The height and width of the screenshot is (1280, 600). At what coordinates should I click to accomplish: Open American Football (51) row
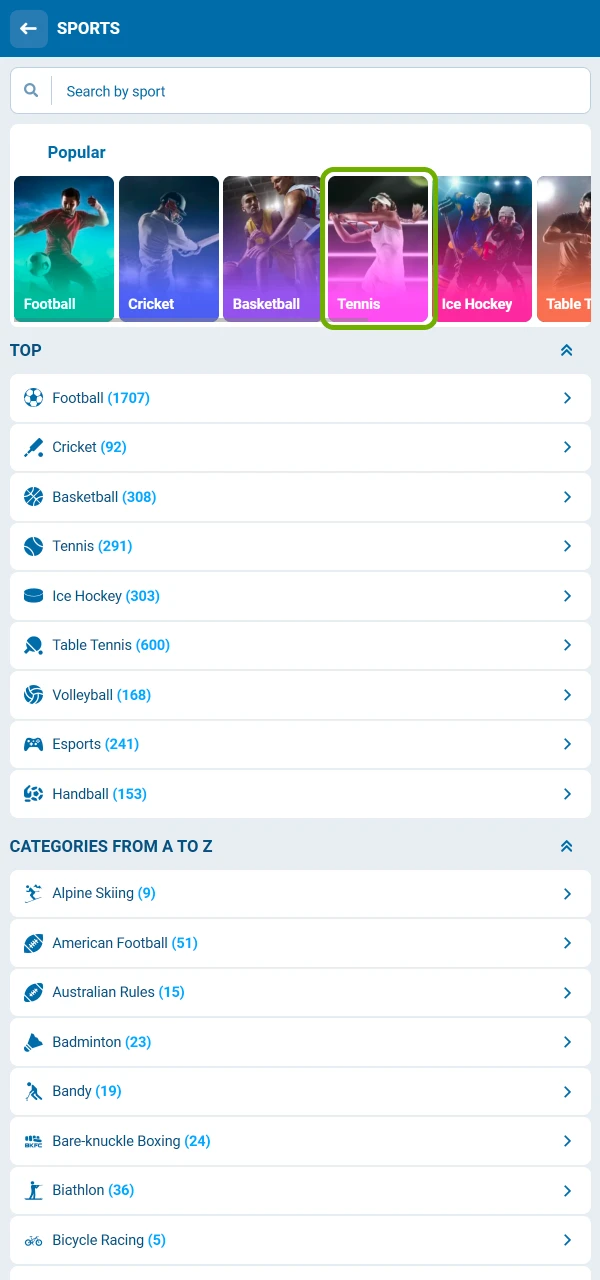[x=300, y=943]
